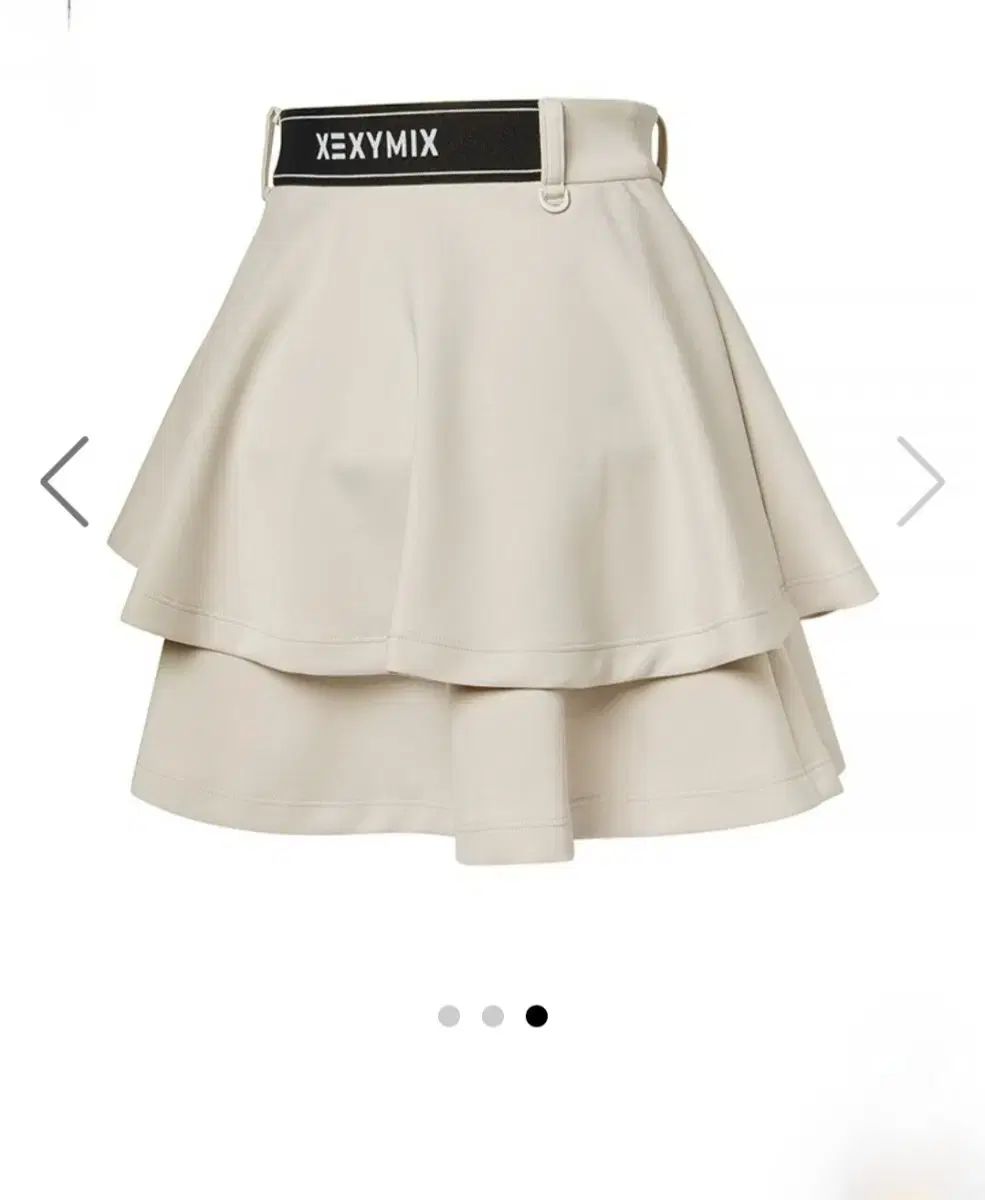Go to the previous product image
This screenshot has height=1200, width=985.
pos(65,482)
